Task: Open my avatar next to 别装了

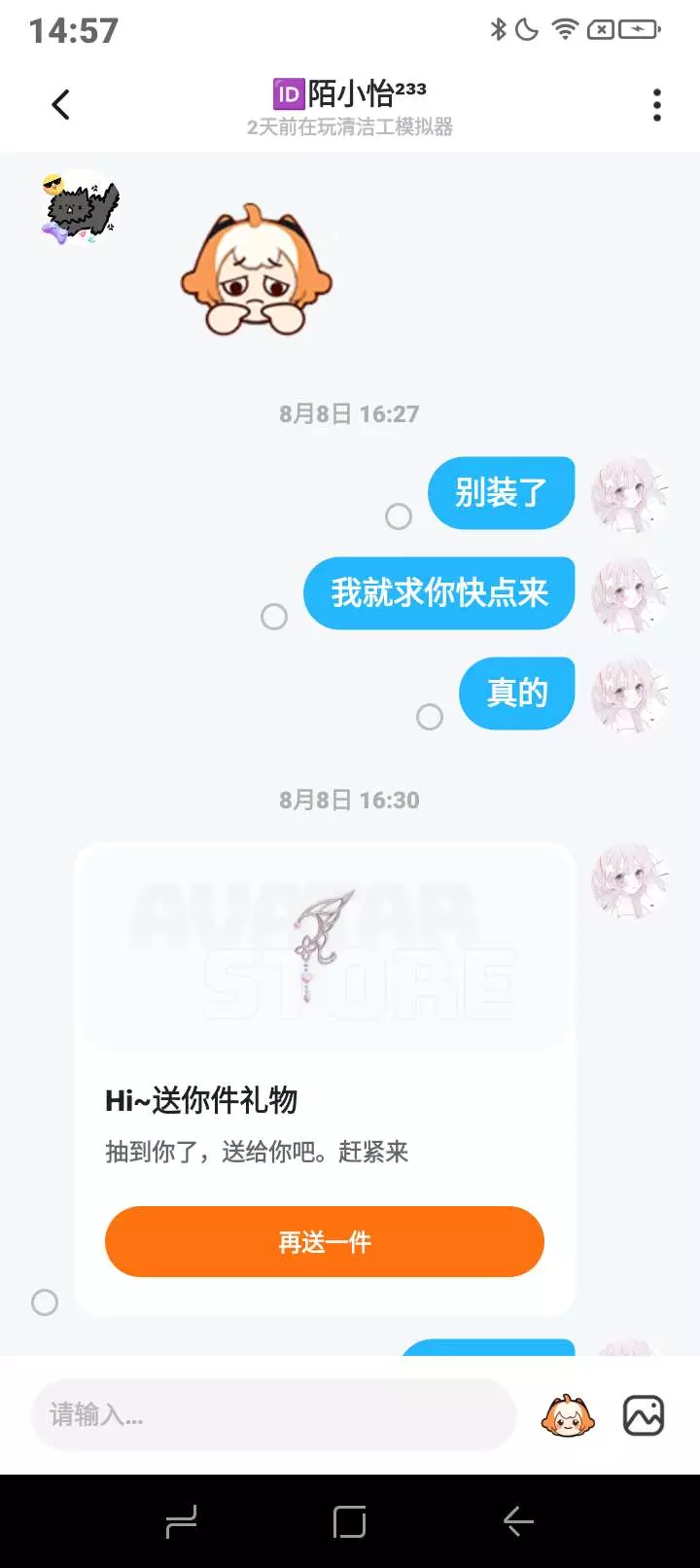Action: 630,494
